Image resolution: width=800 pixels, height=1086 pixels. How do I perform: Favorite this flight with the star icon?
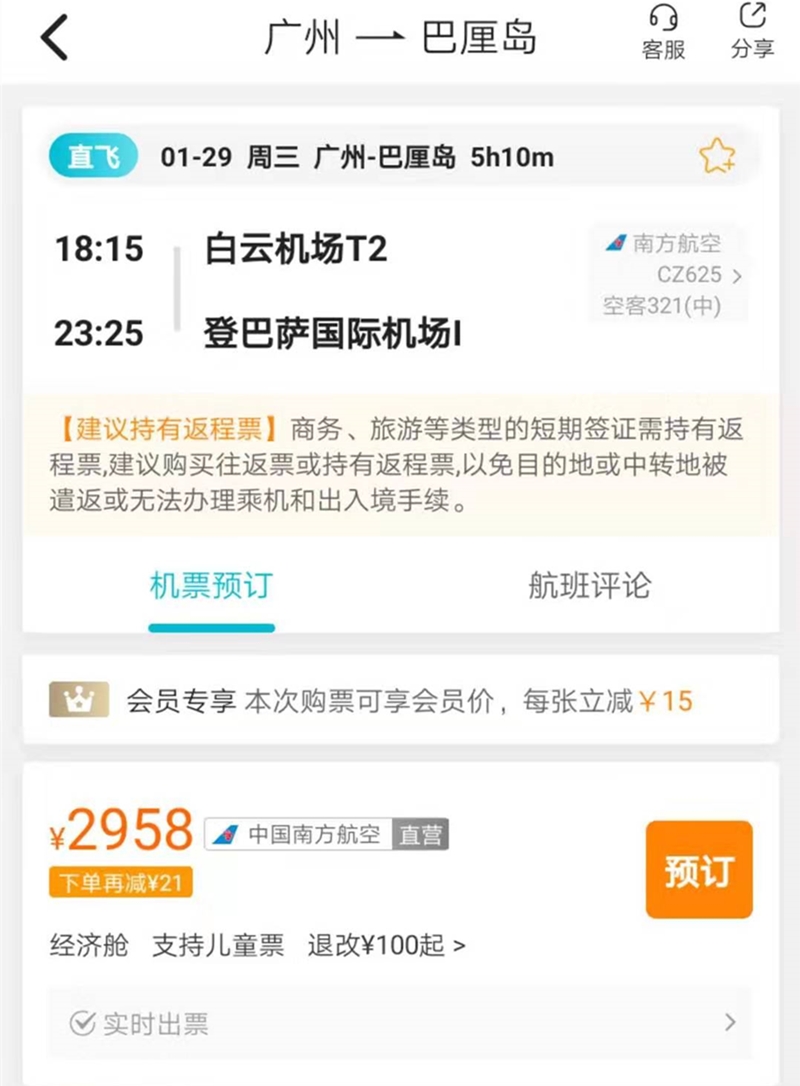[717, 157]
